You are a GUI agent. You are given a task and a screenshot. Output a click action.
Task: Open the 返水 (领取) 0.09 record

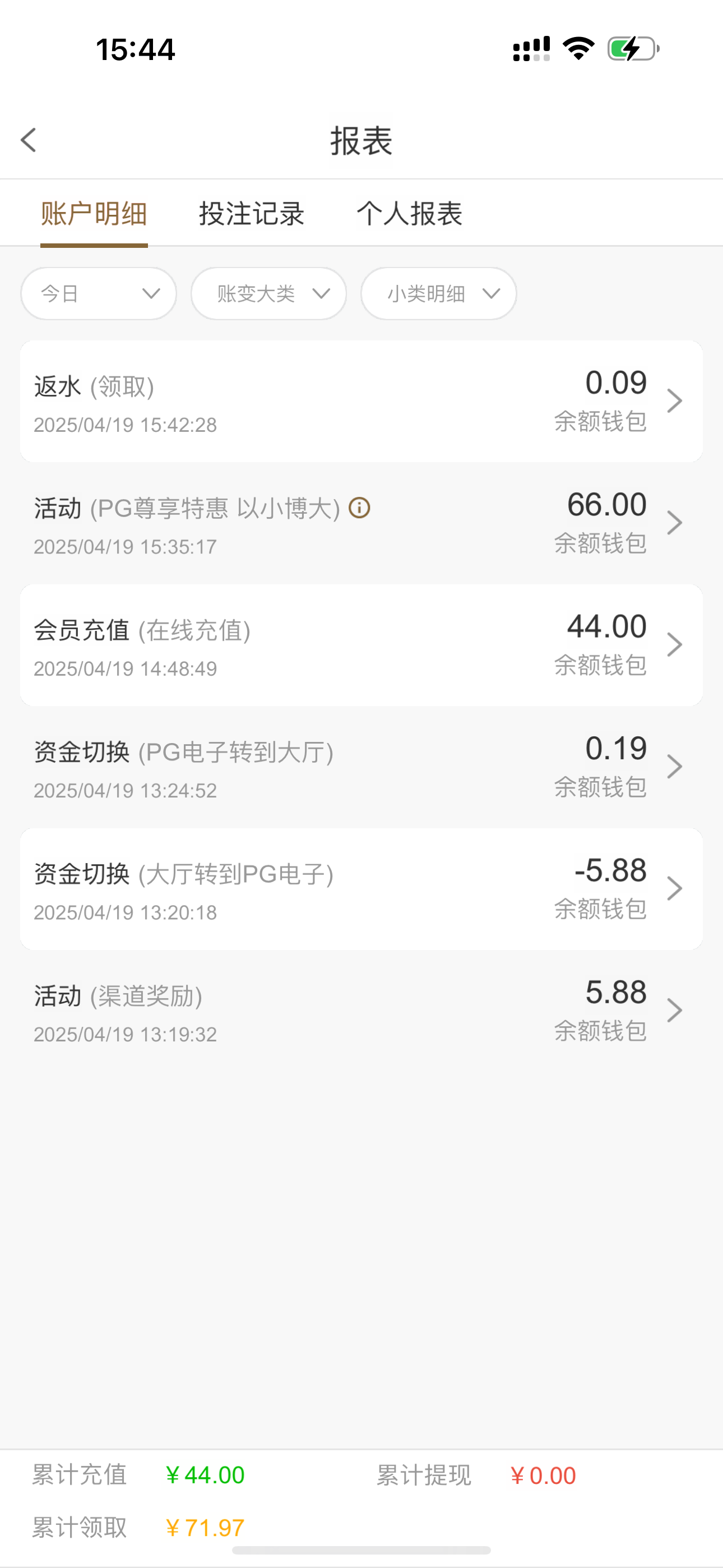361,401
